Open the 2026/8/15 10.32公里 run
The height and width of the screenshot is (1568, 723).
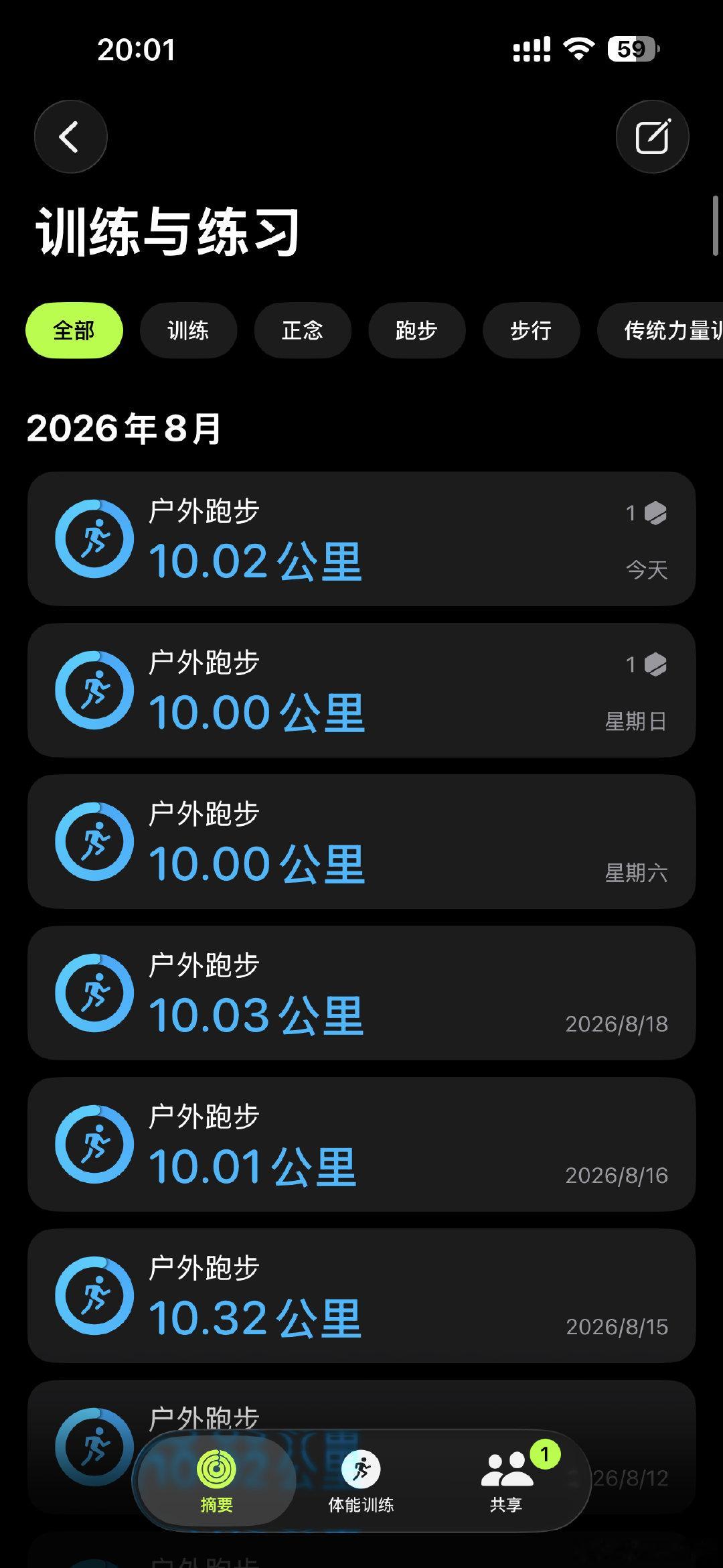[x=361, y=1296]
